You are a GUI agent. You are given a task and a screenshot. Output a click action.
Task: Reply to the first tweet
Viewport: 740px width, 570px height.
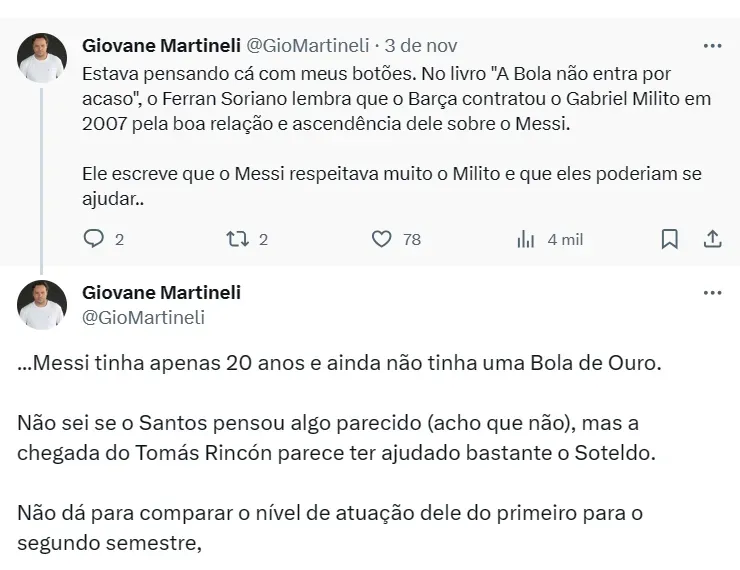tap(94, 239)
